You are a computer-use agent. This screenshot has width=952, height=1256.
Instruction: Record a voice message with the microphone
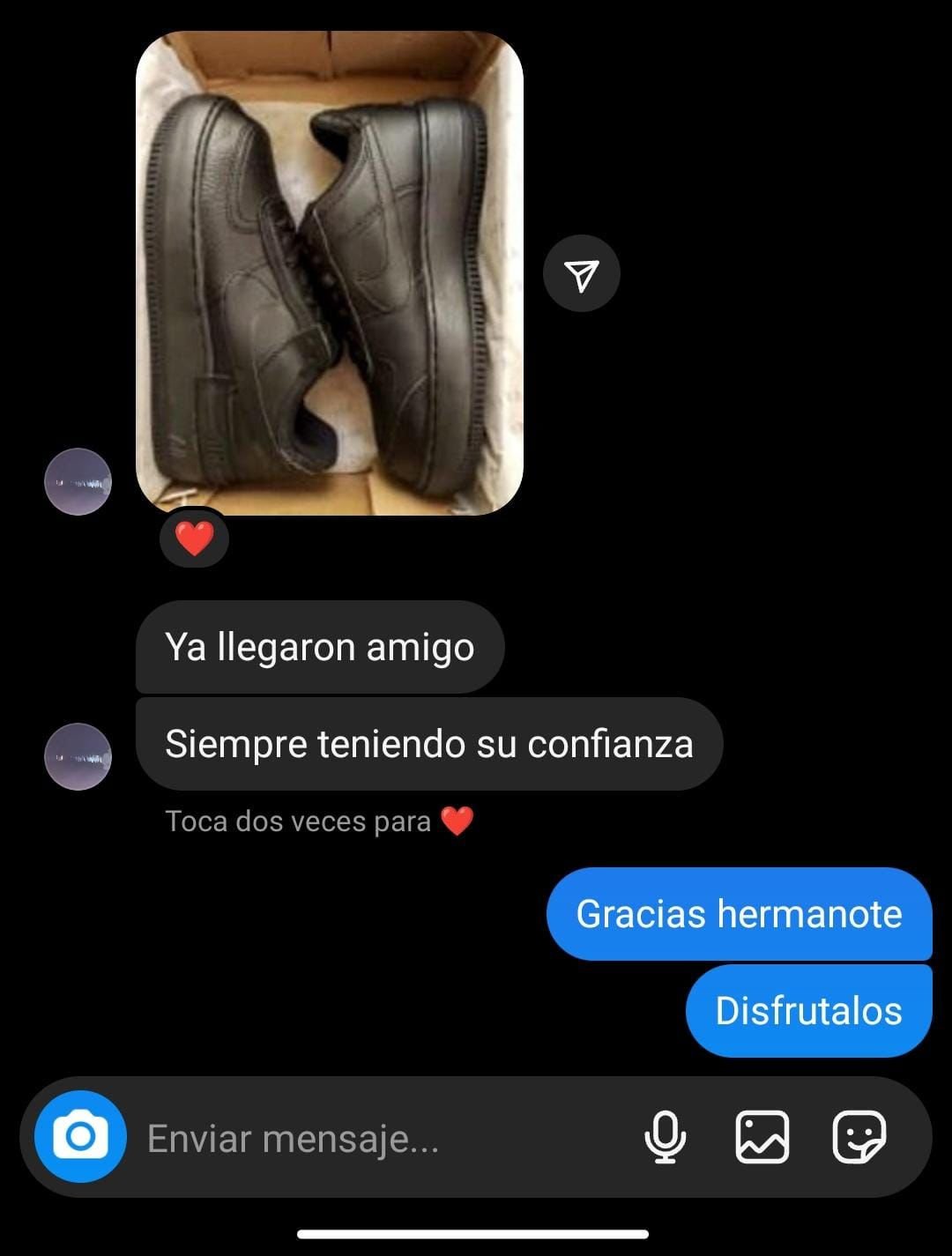[666, 1137]
